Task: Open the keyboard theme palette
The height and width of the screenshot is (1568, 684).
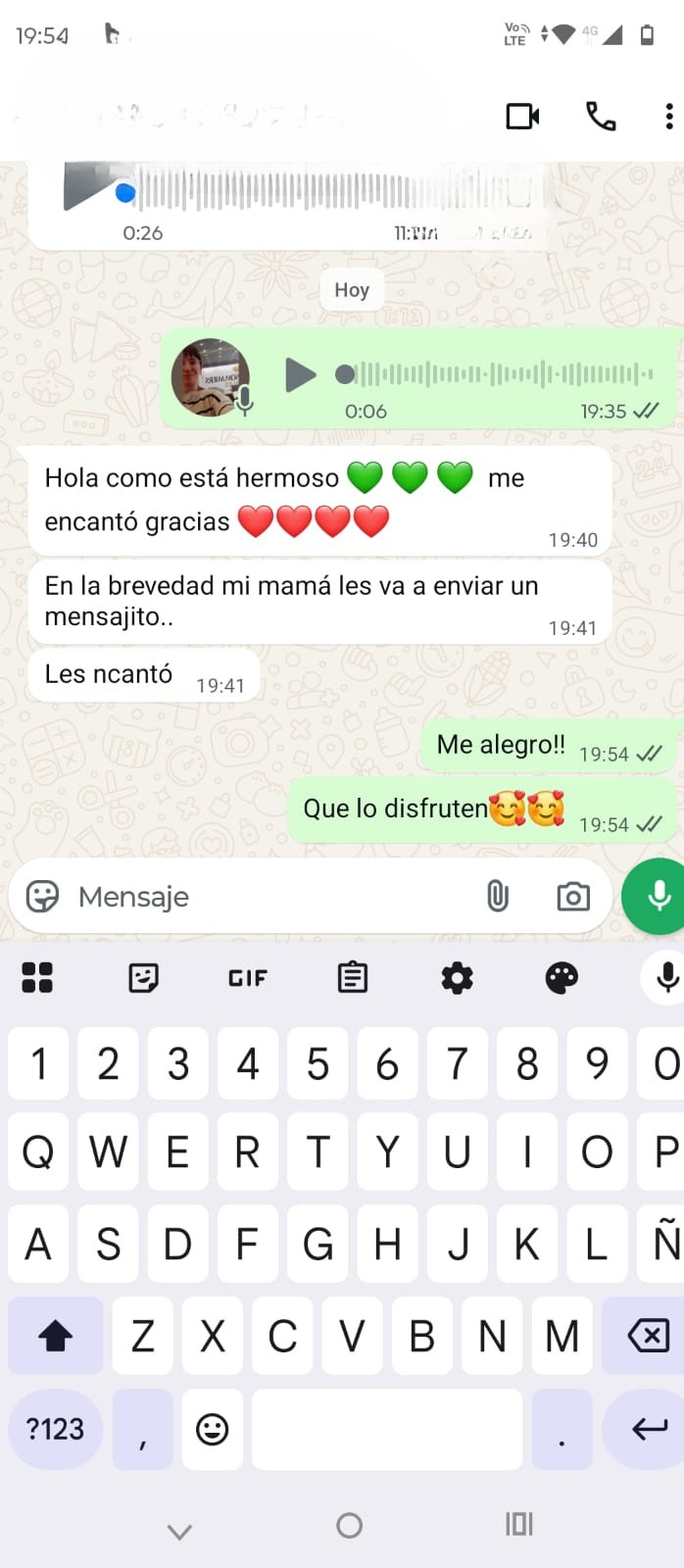Action: [x=562, y=977]
